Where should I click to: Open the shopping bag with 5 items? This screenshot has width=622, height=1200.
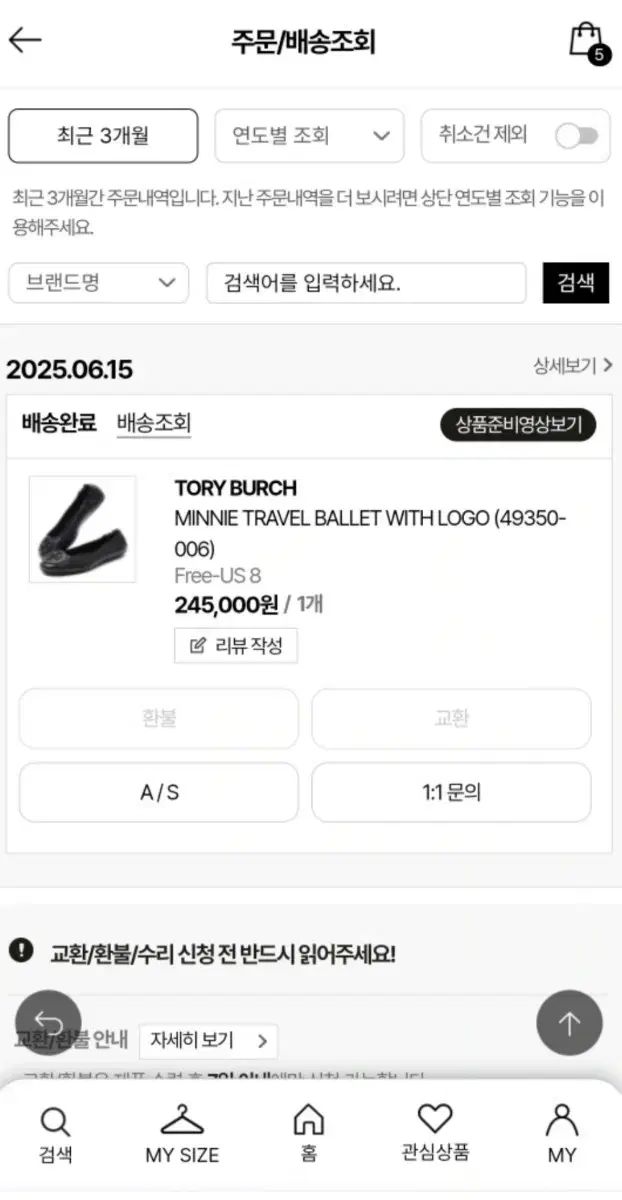pyautogui.click(x=586, y=41)
